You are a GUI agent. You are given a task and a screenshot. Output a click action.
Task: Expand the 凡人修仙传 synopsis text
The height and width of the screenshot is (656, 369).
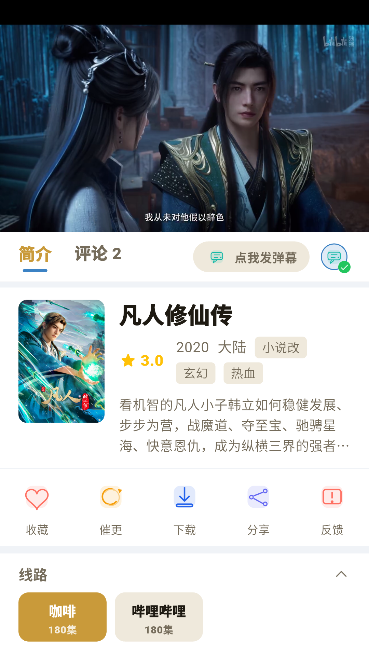[234, 425]
